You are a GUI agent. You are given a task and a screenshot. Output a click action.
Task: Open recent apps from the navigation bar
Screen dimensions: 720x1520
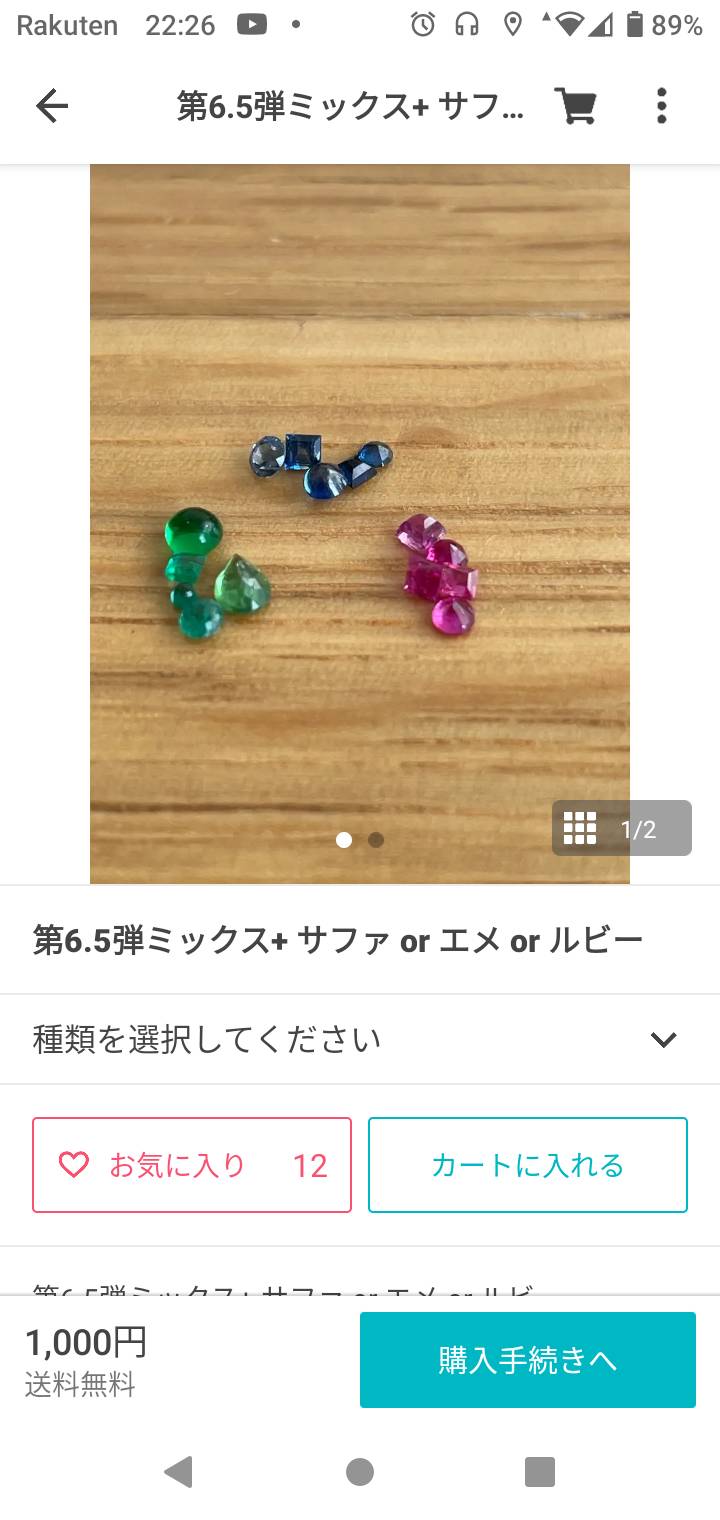click(x=539, y=1471)
